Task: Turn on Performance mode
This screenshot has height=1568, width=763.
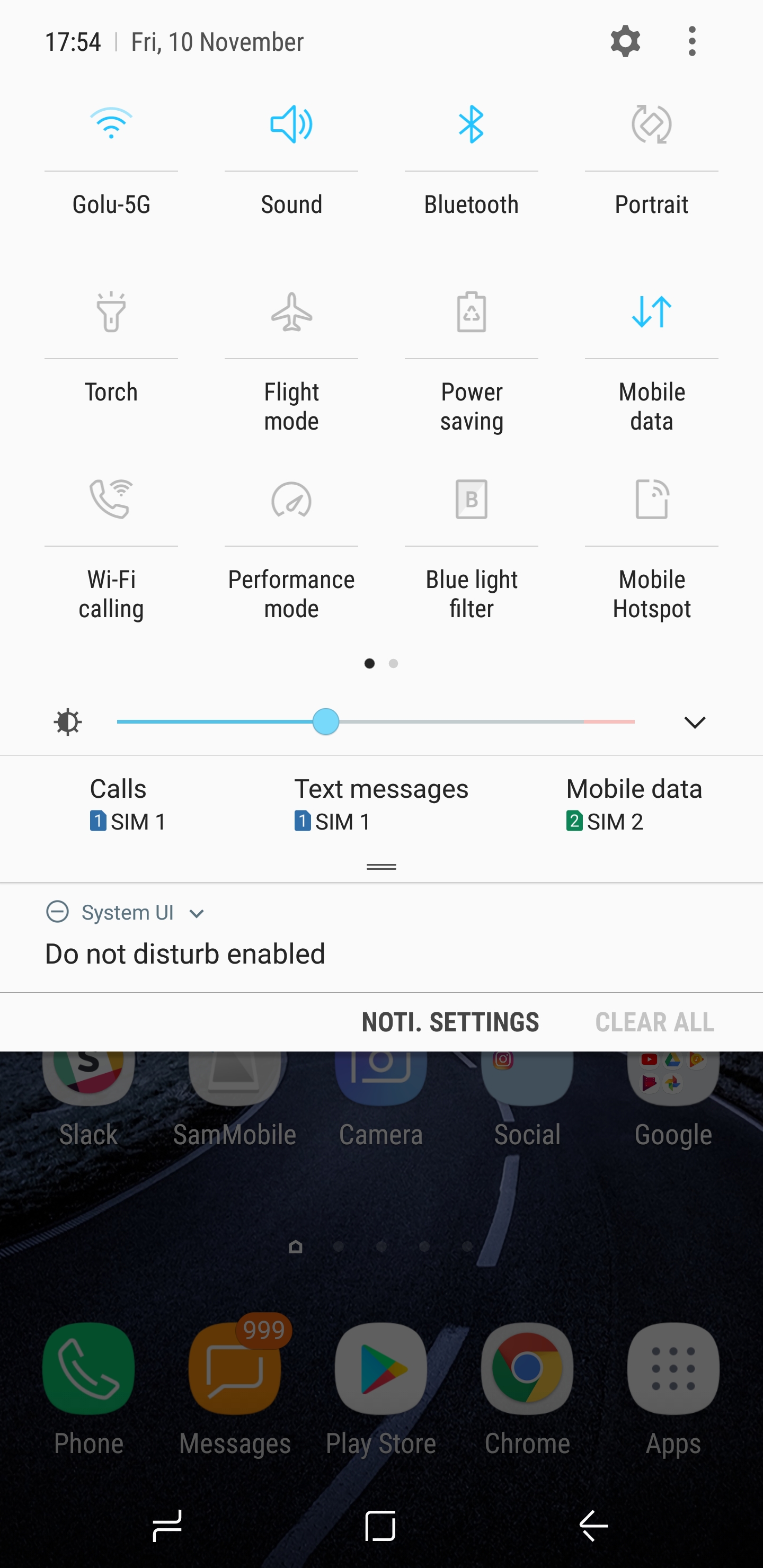Action: click(291, 500)
